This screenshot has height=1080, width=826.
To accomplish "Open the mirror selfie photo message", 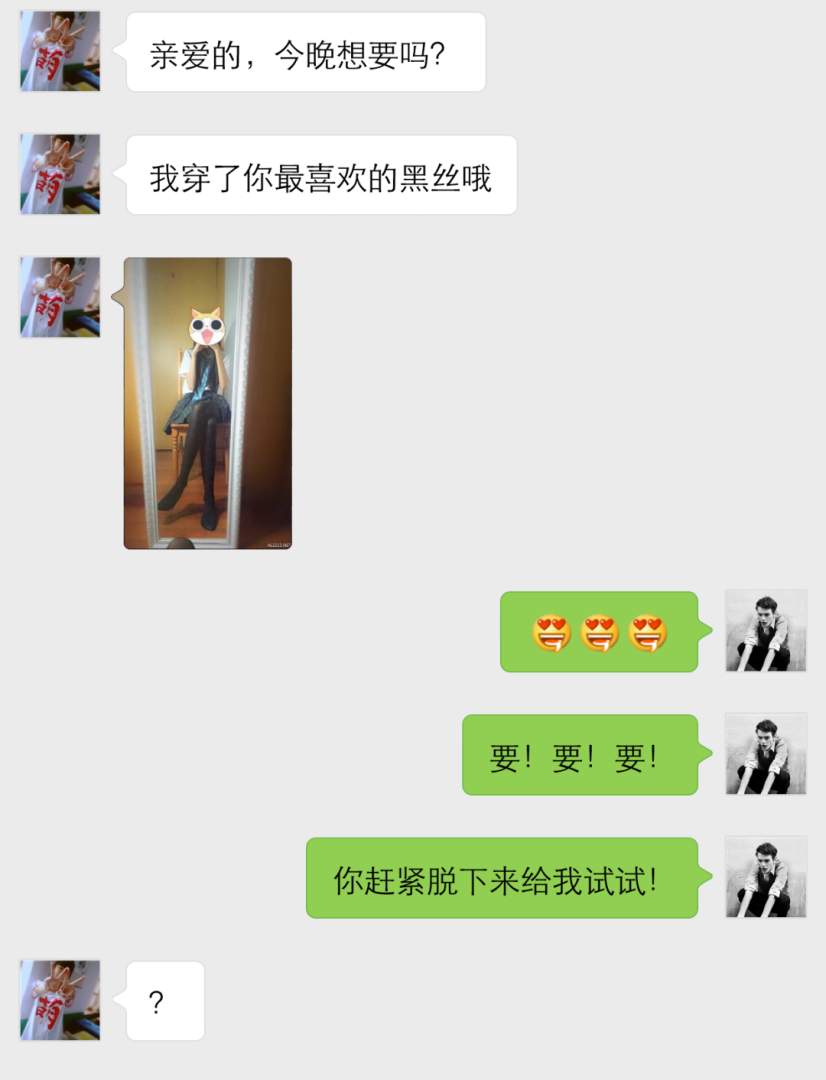I will (x=208, y=403).
